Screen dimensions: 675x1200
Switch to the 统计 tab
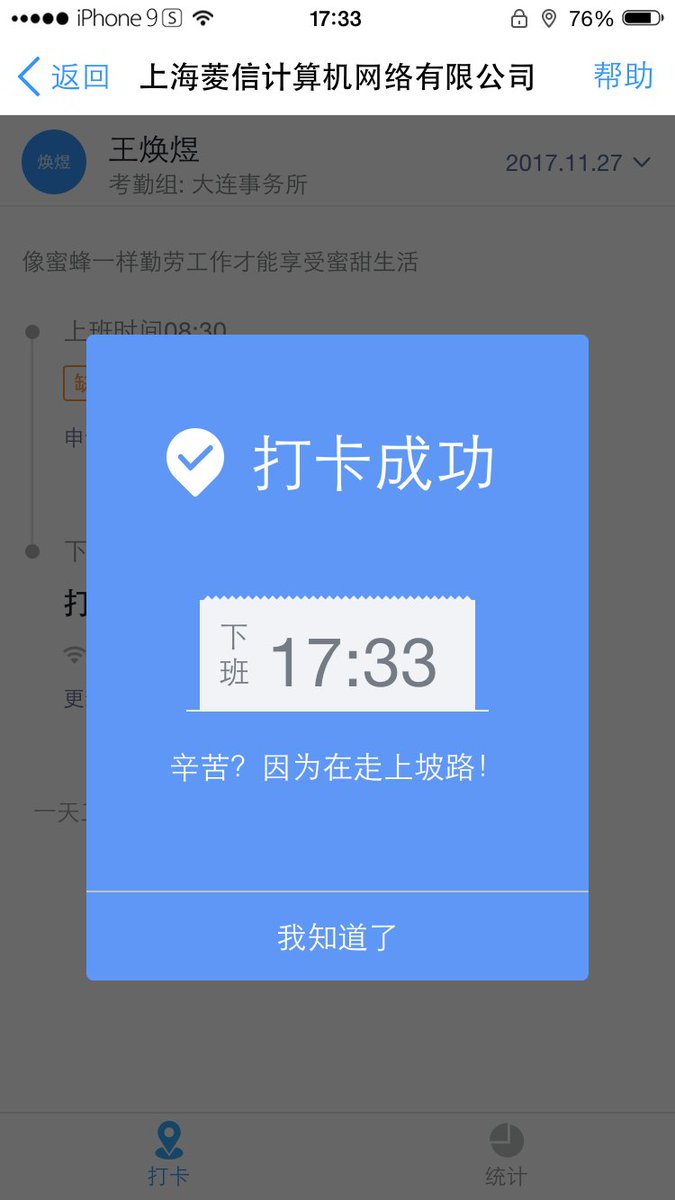click(x=506, y=1156)
